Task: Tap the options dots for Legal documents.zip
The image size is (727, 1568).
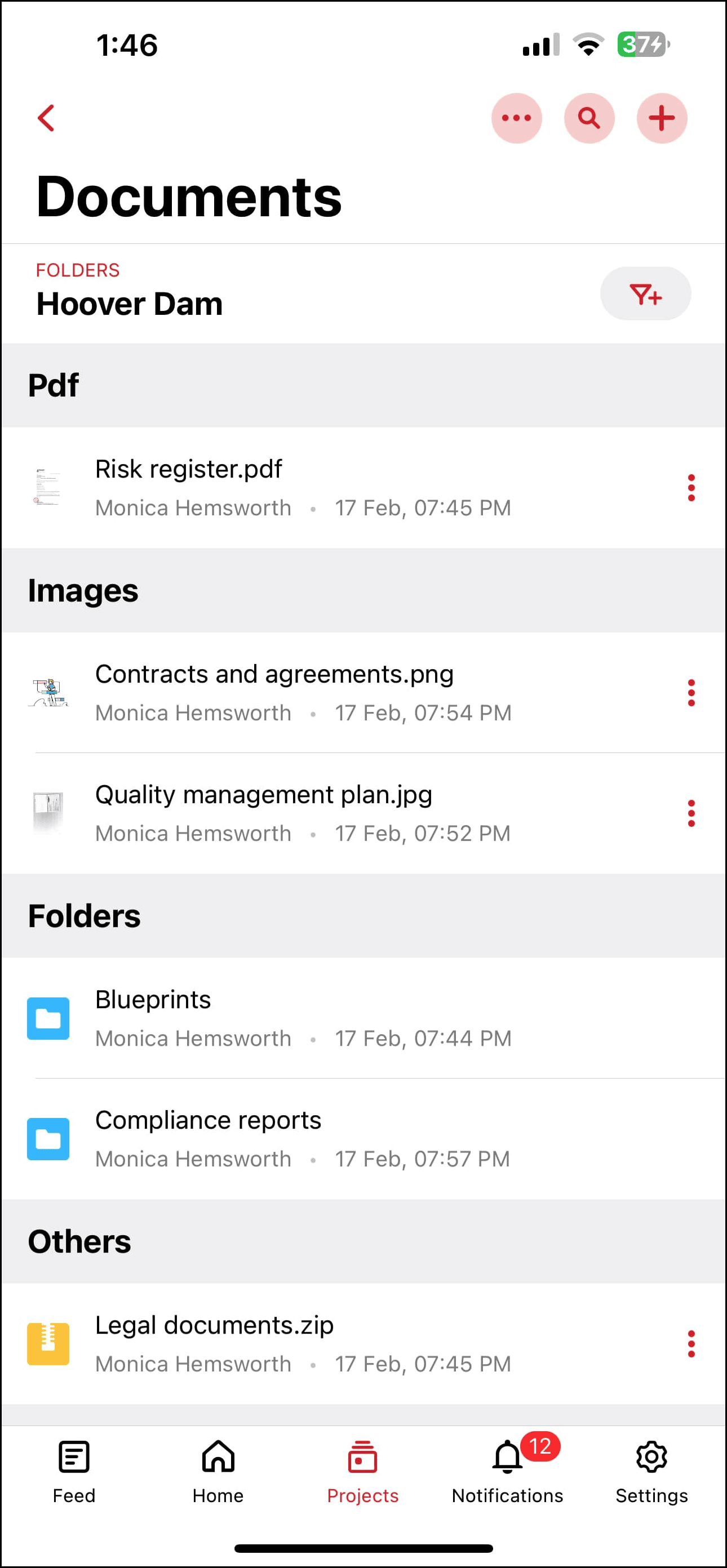Action: 691,1344
